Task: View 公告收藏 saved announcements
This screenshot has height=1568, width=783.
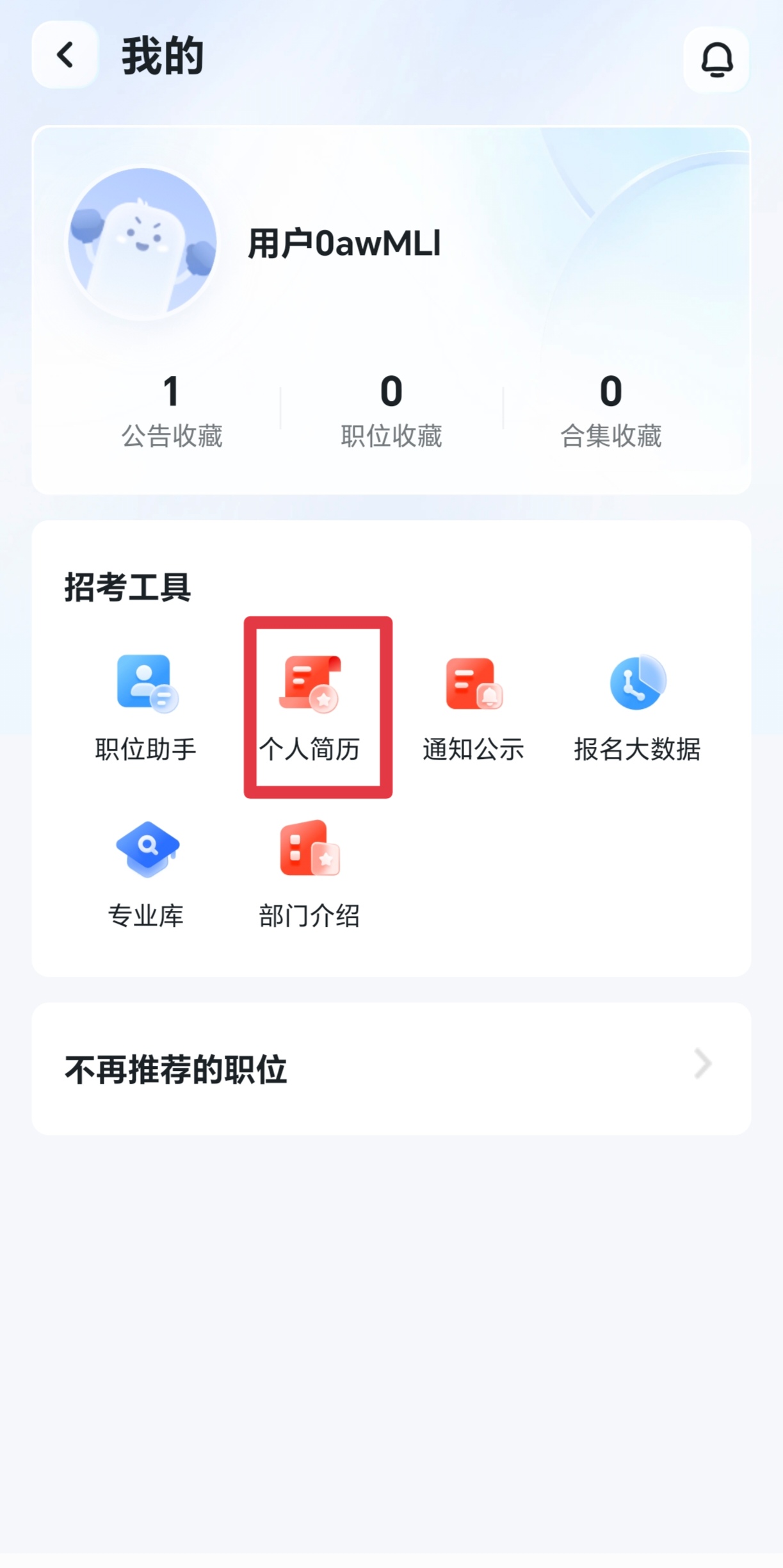Action: click(x=172, y=411)
